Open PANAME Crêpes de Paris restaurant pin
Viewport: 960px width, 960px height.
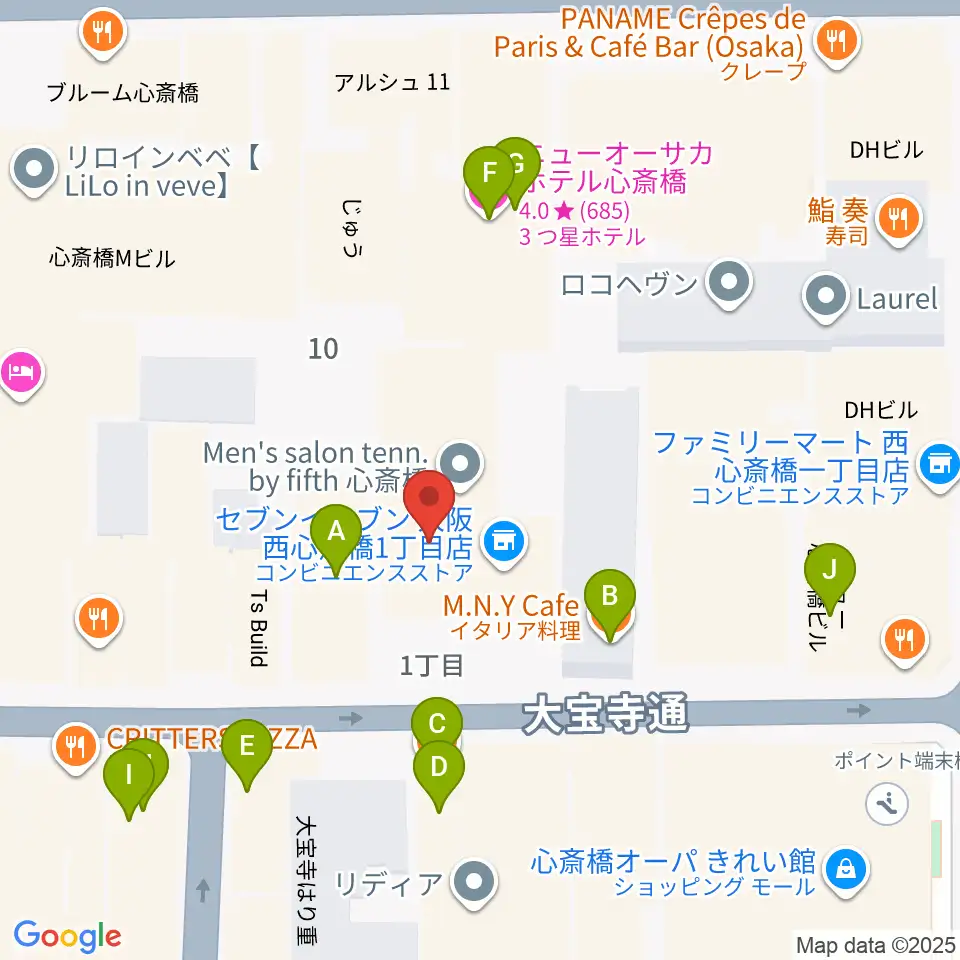click(x=837, y=40)
